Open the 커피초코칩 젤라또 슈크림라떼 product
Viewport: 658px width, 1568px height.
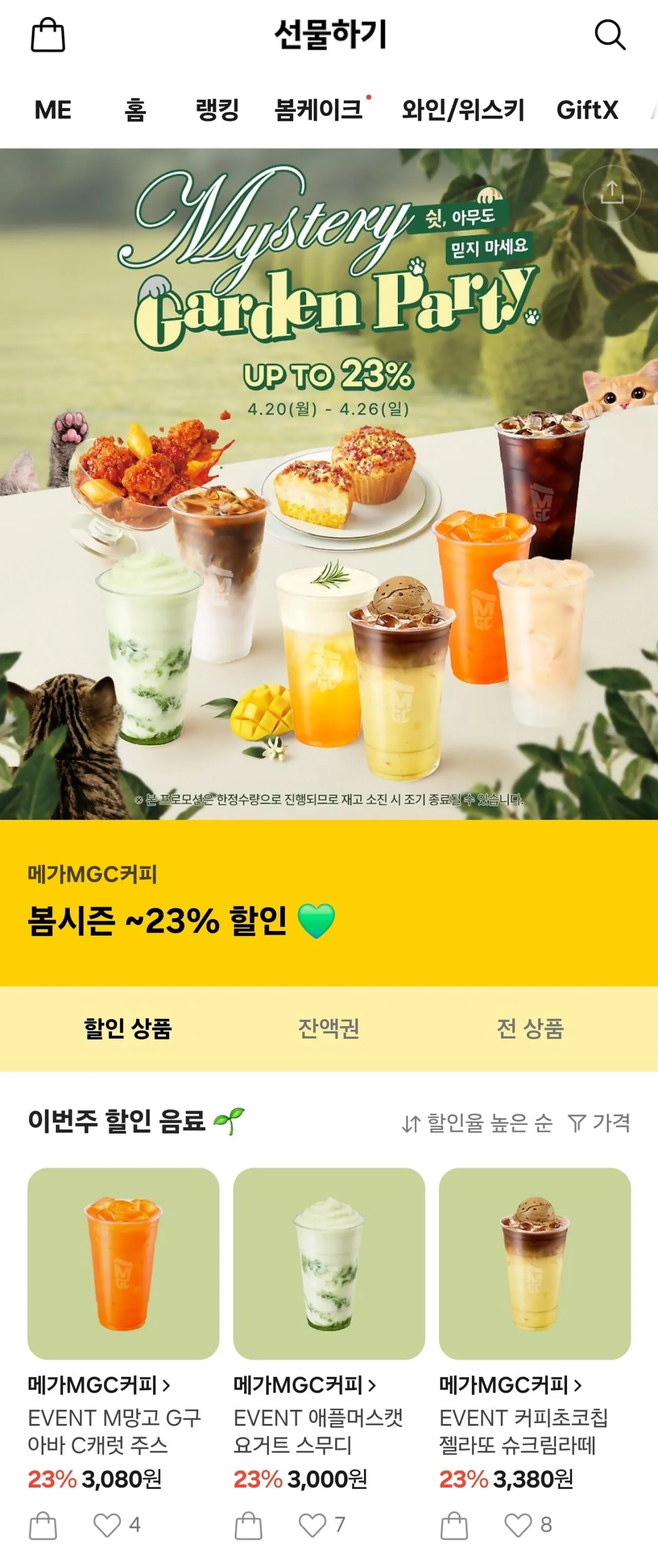pos(535,1263)
